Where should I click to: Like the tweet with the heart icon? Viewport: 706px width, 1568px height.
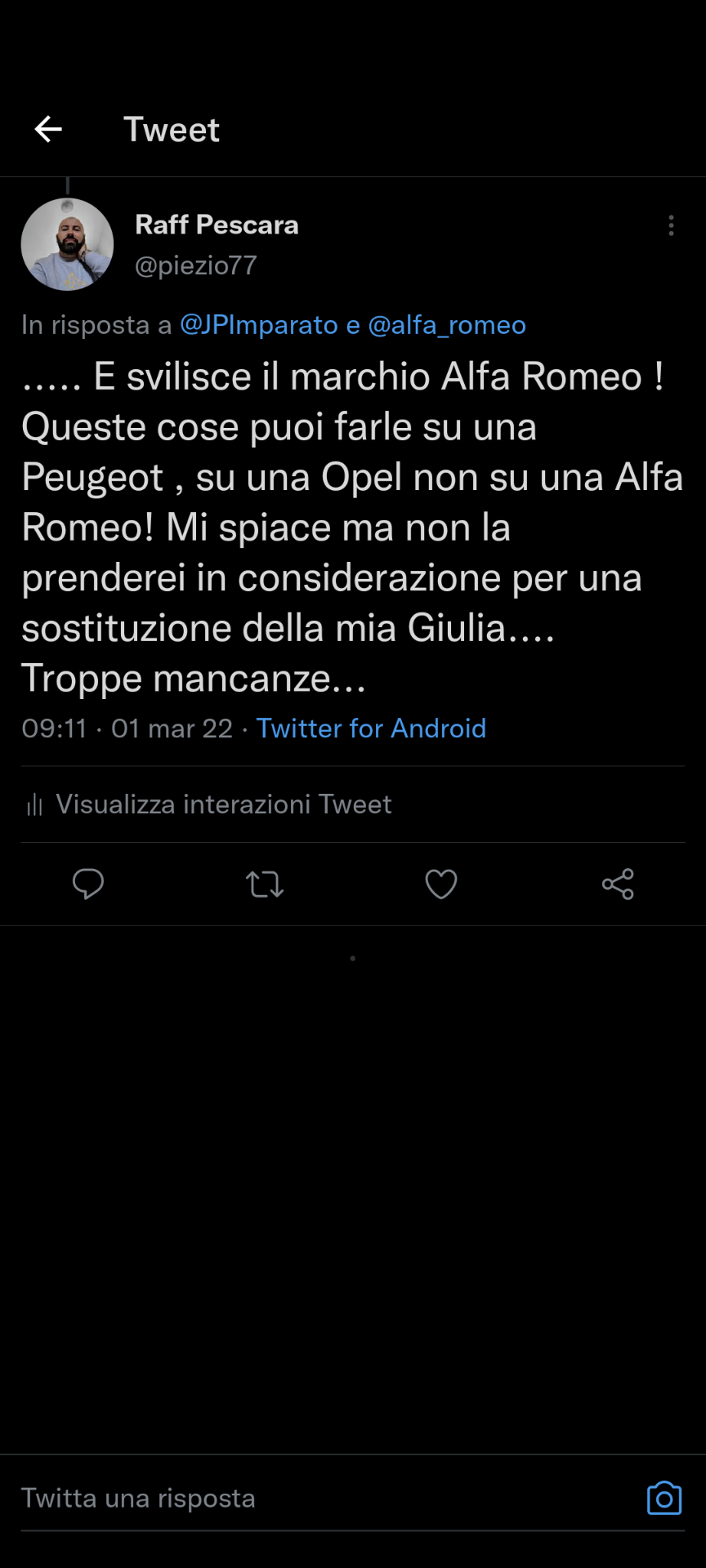tap(441, 884)
